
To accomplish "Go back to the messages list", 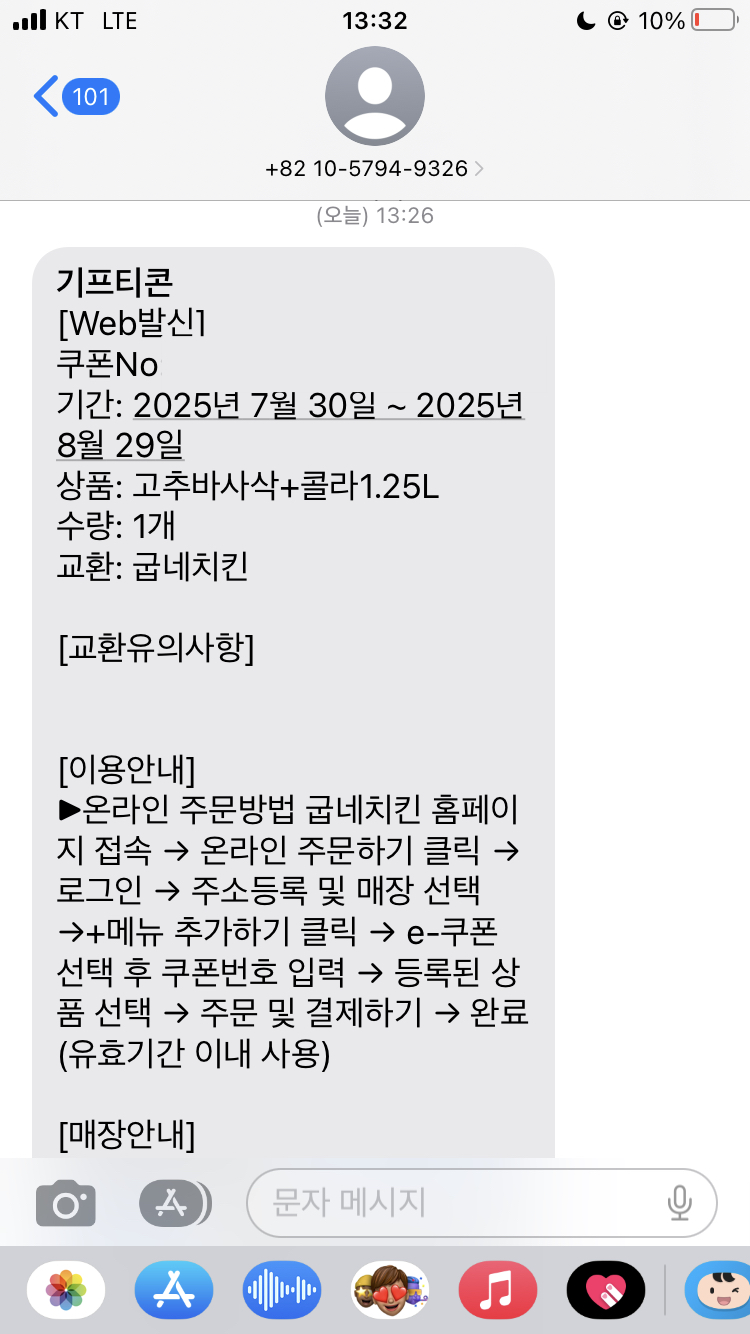I will [76, 97].
